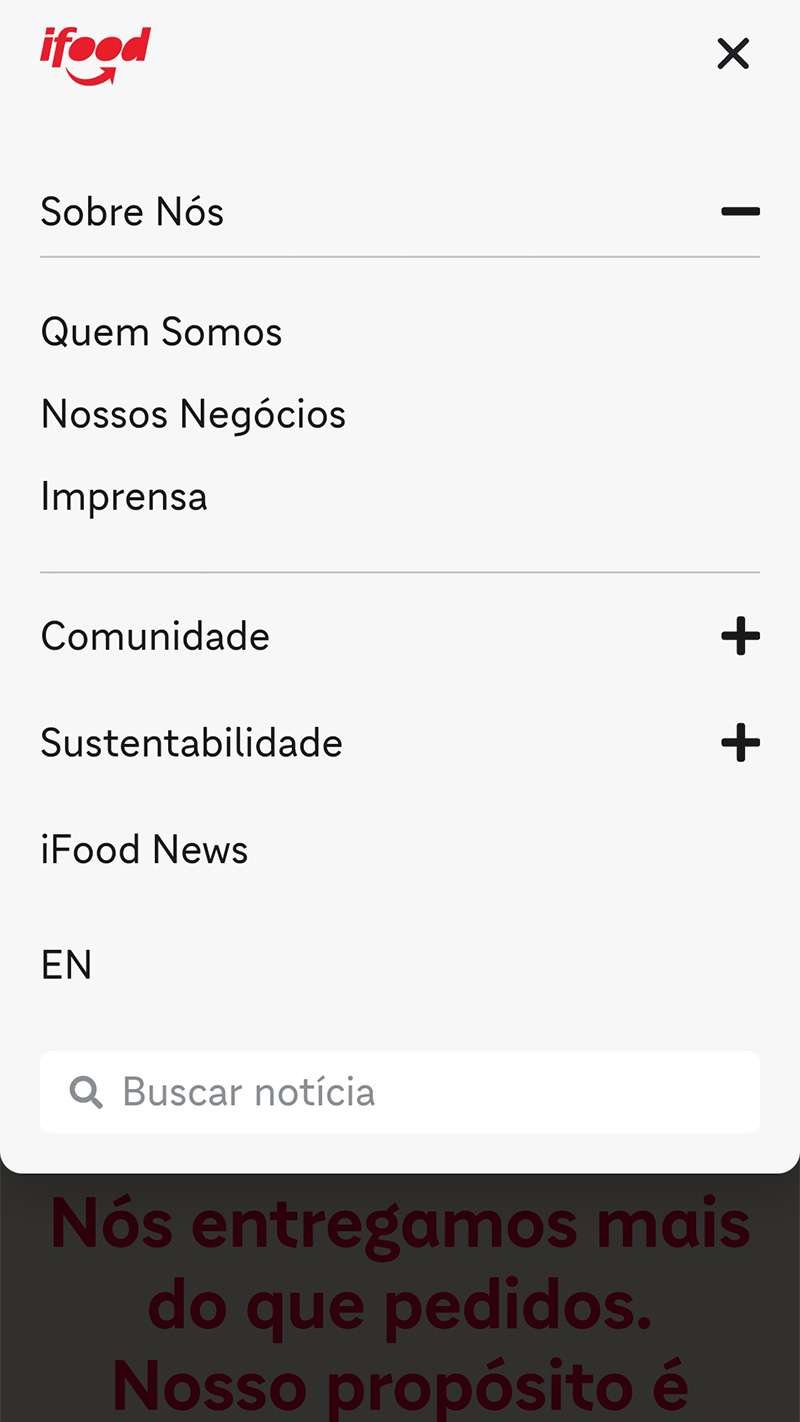Close the navigation menu
Image resolution: width=800 pixels, height=1422 pixels.
[x=733, y=54]
